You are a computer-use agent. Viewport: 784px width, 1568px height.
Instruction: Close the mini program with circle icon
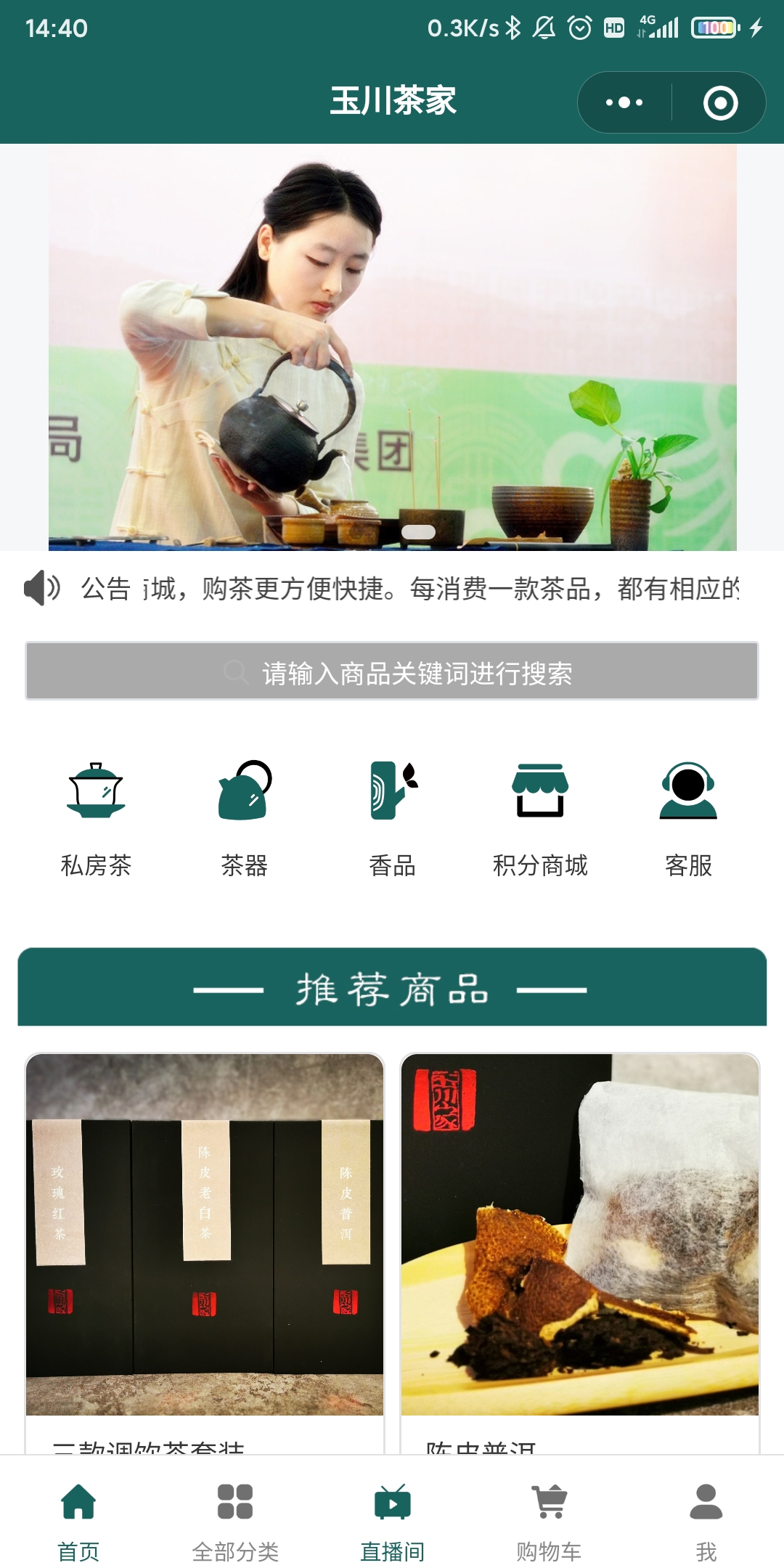coord(720,102)
